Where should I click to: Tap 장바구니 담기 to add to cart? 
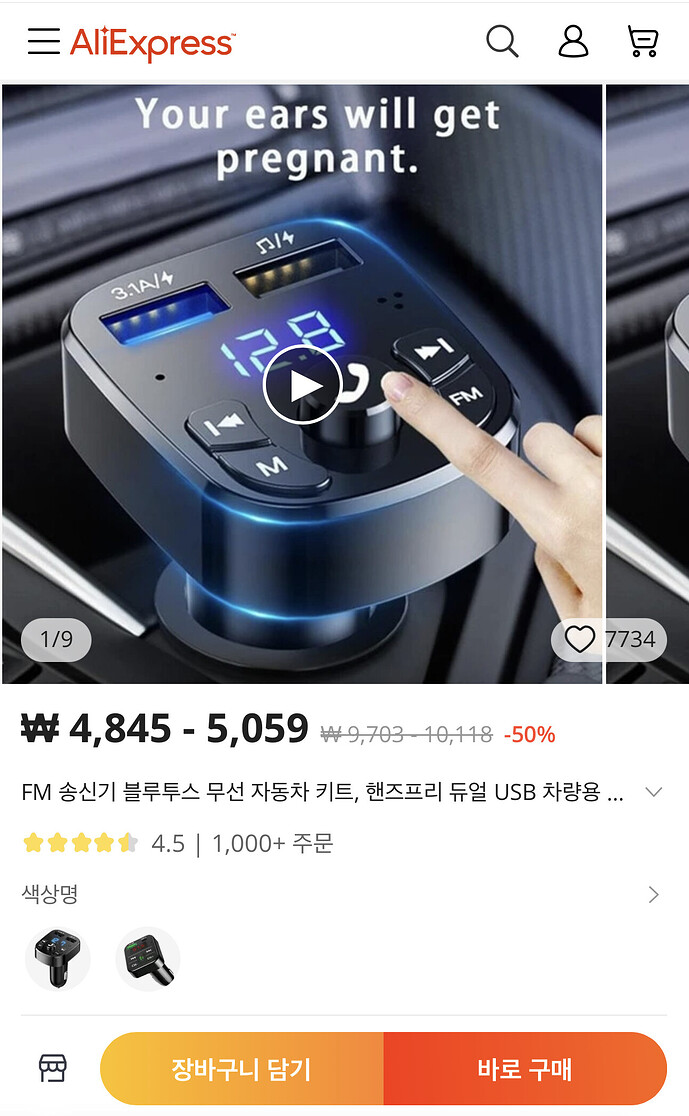[x=241, y=1068]
